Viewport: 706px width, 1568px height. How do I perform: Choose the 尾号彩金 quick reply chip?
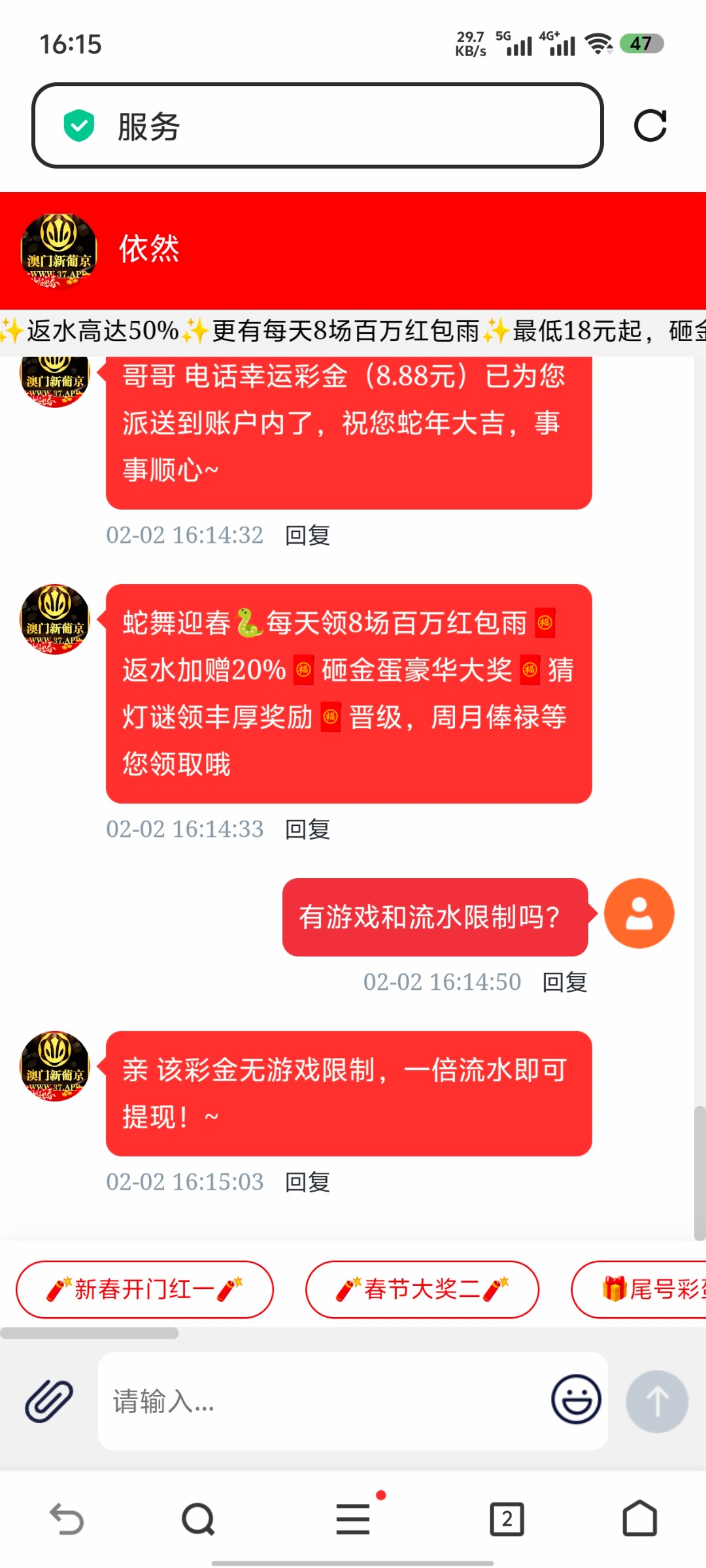click(647, 1290)
